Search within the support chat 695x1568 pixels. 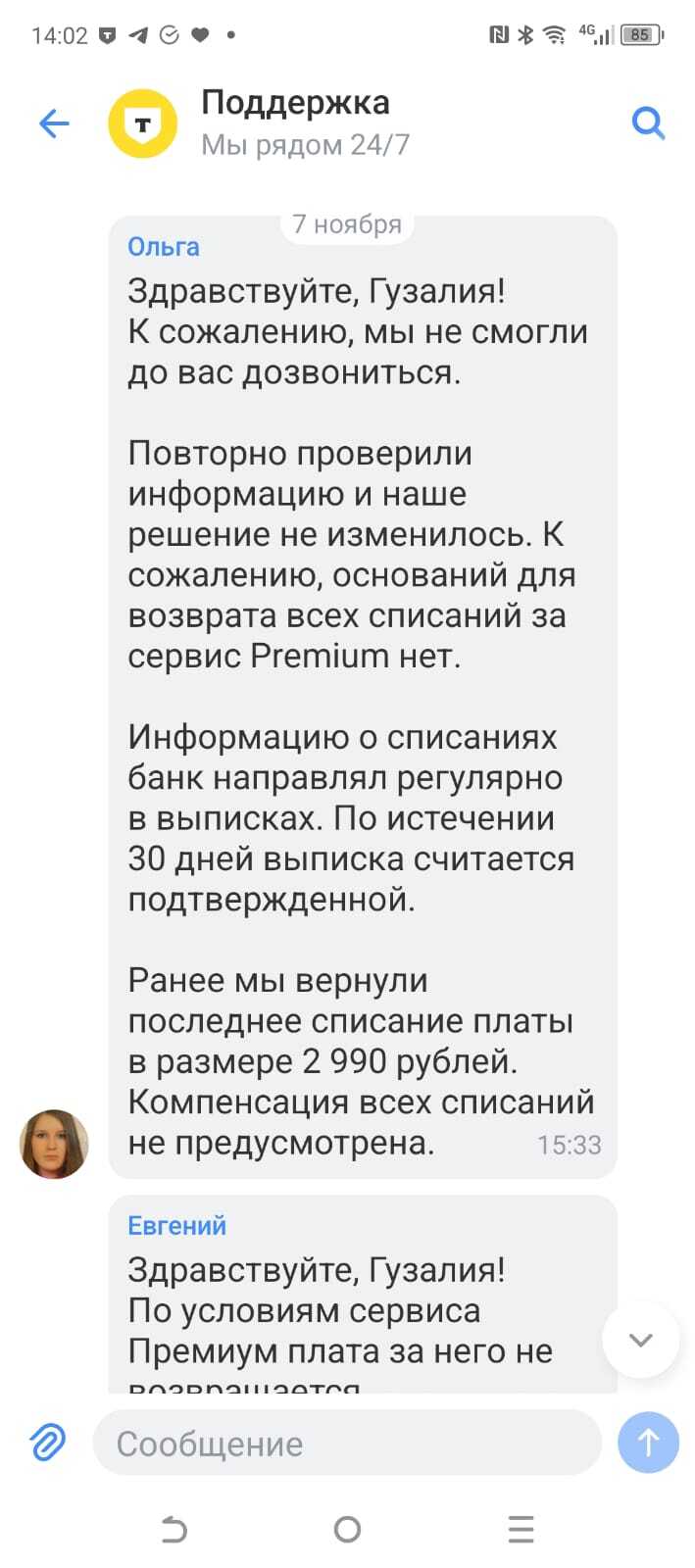point(648,123)
